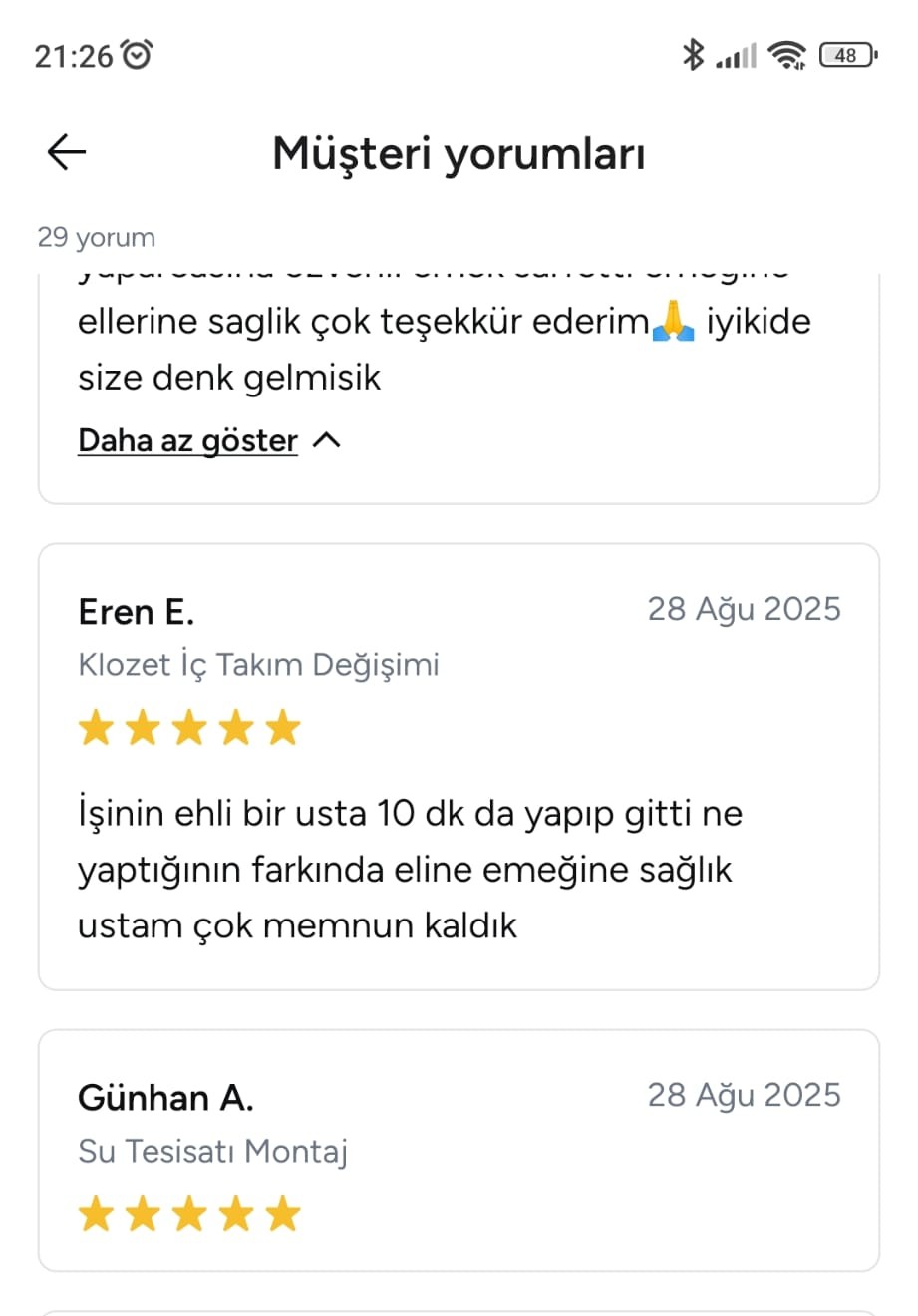Collapse review with Daha az göster
Image resolution: width=918 pixels, height=1316 pixels.
tap(209, 440)
